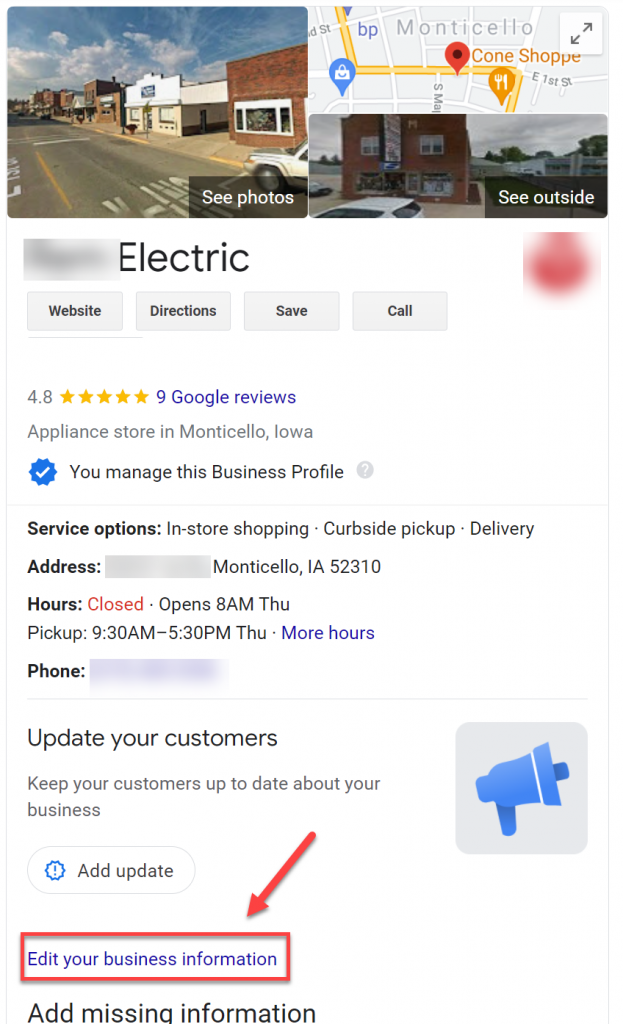Open the 9 Google reviews link
Screen dimensions: 623x1024
[x=226, y=397]
